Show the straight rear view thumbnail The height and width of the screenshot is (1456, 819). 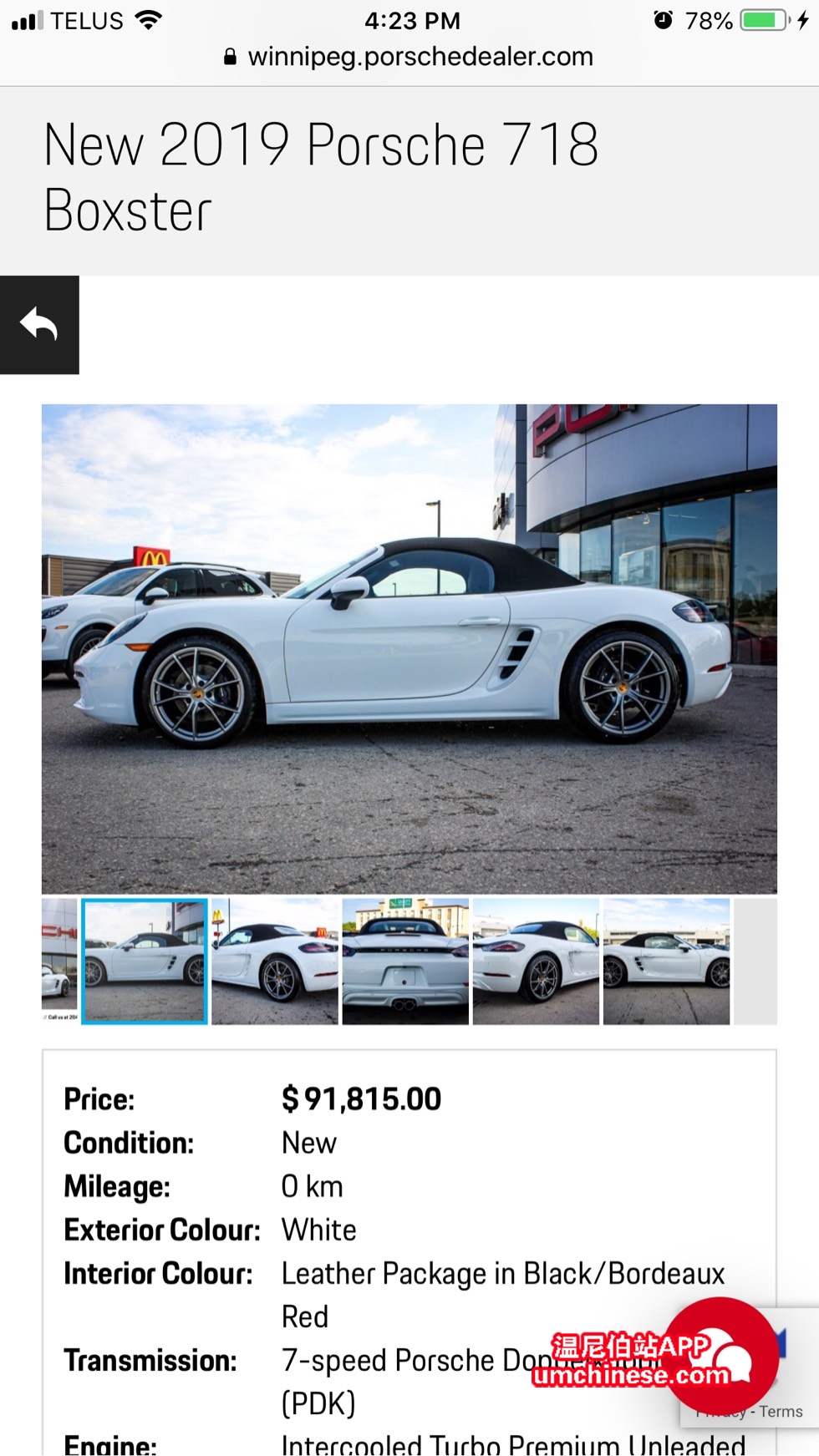(x=405, y=961)
